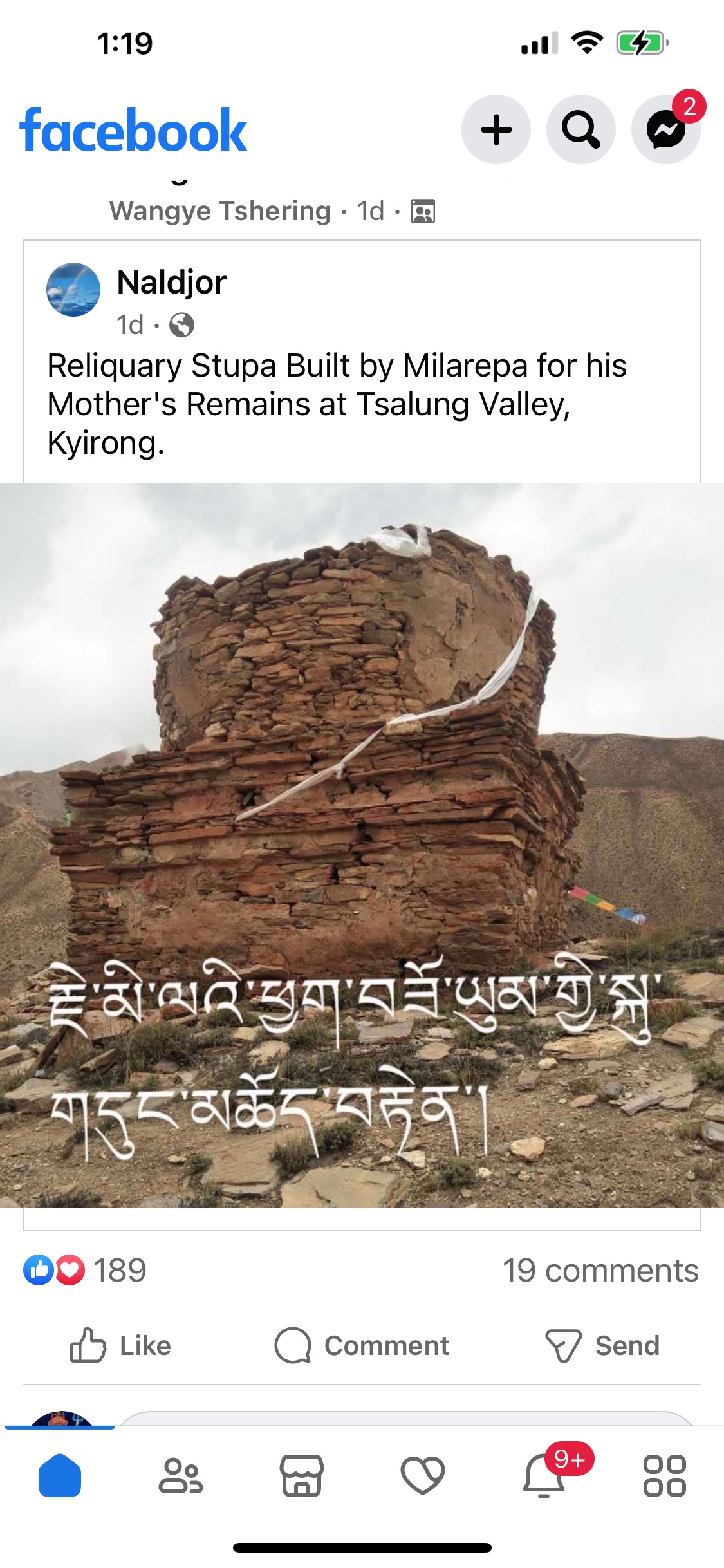Like the stupa post
This screenshot has width=724, height=1568.
(120, 1345)
